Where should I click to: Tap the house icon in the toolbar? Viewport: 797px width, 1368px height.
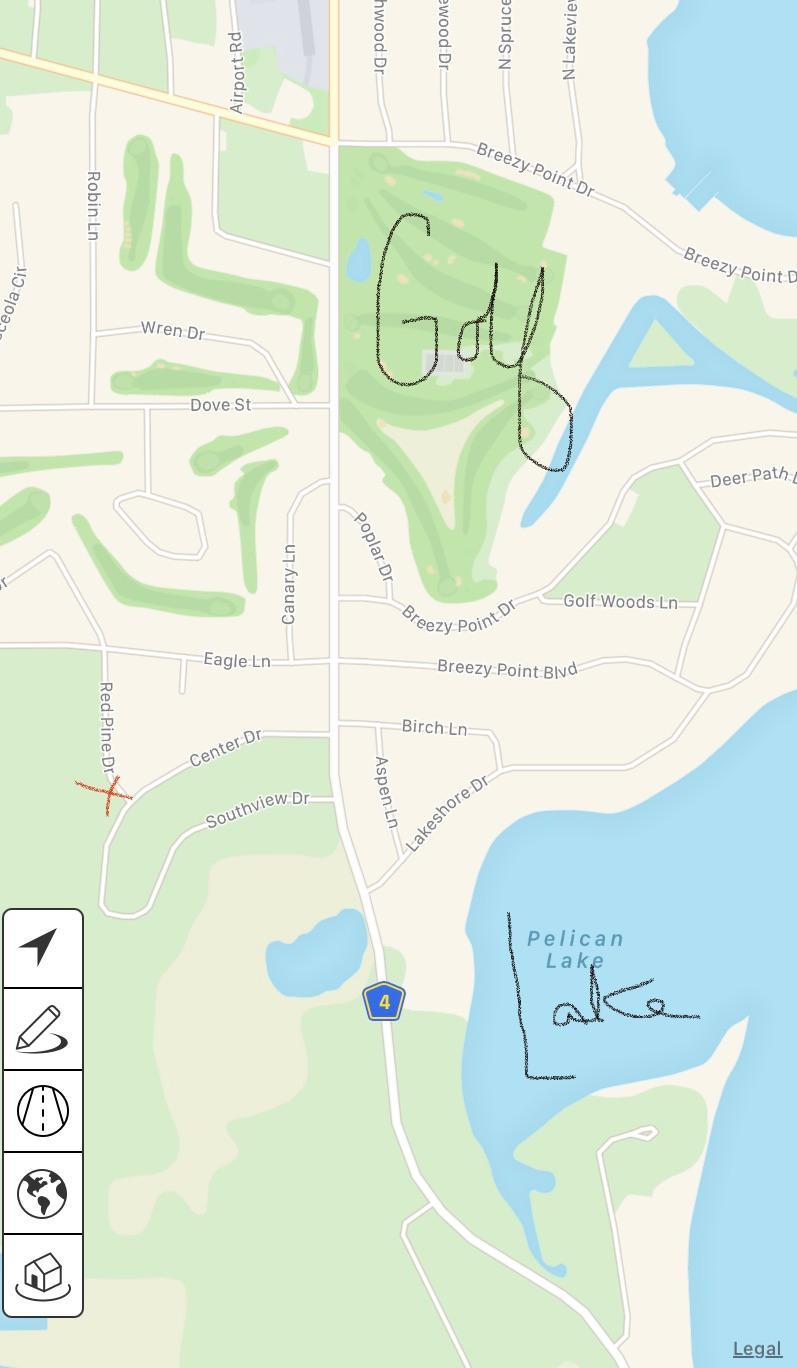42,1275
